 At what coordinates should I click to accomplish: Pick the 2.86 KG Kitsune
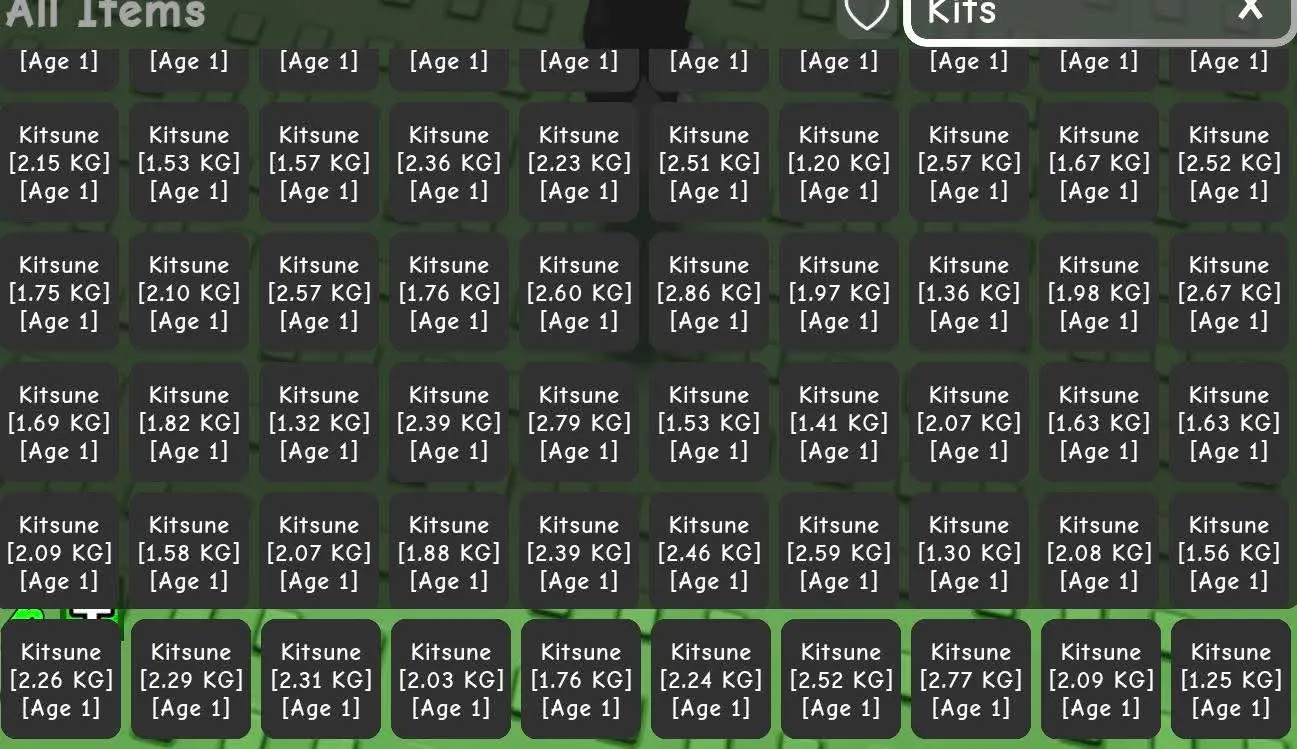[709, 293]
